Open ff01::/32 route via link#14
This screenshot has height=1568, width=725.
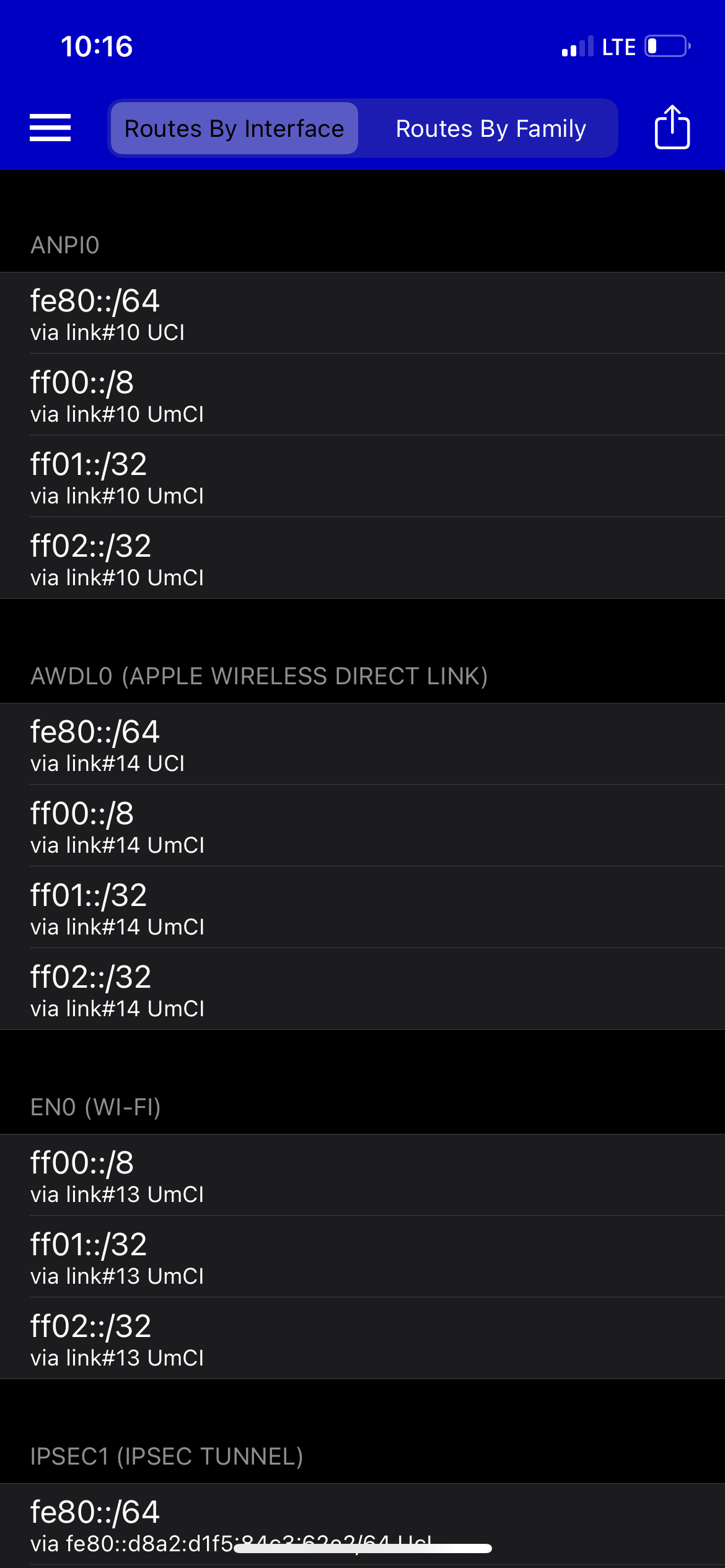pyautogui.click(x=362, y=908)
